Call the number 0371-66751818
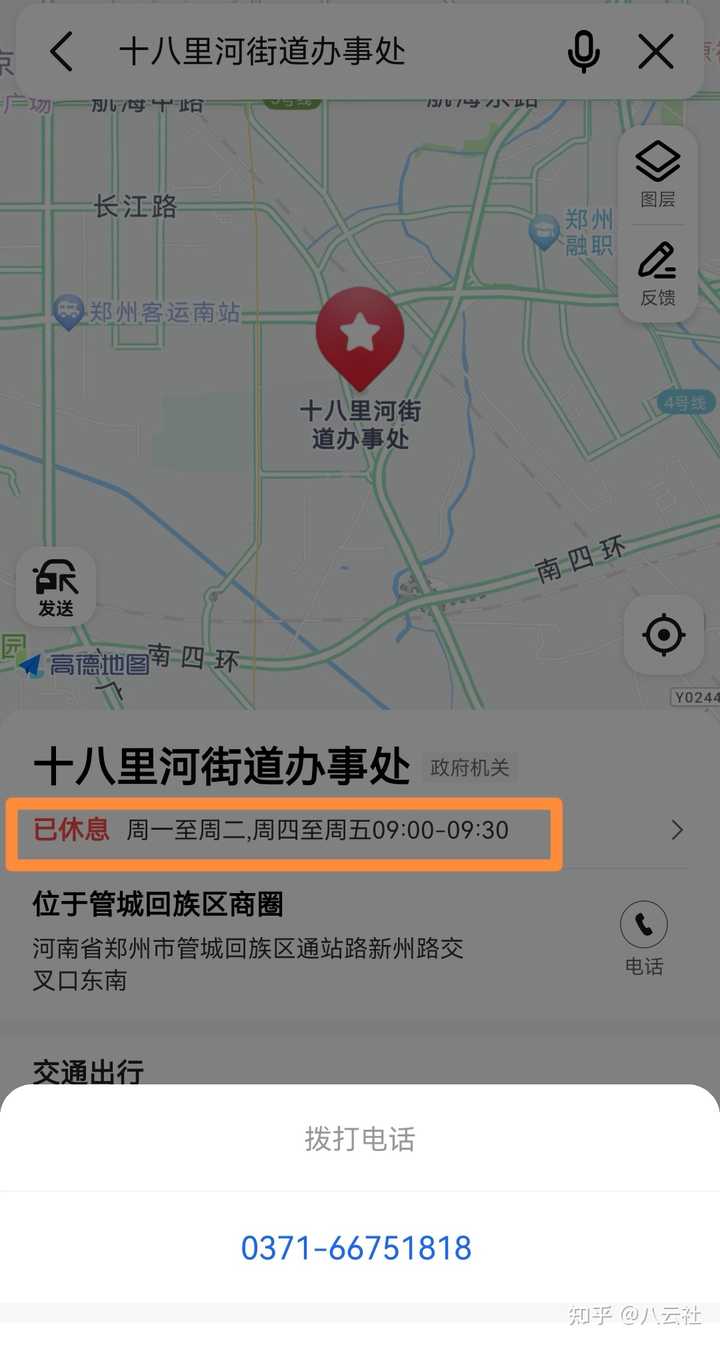The image size is (720, 1345). pyautogui.click(x=356, y=1248)
